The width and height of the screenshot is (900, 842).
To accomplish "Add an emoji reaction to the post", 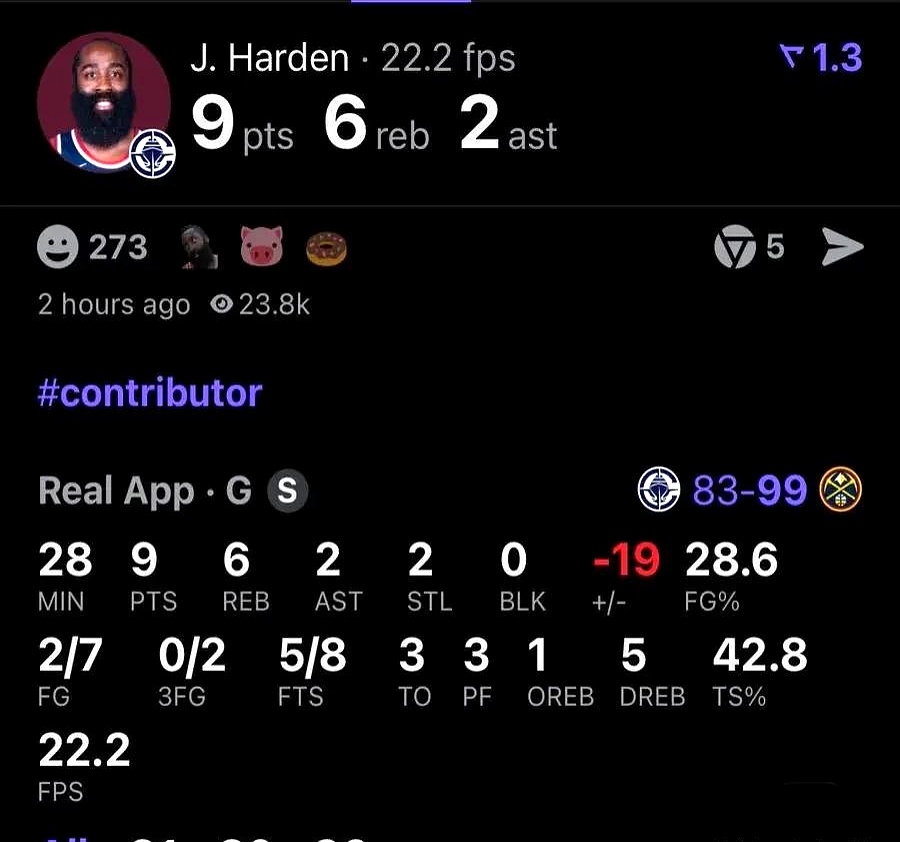I will tap(57, 247).
